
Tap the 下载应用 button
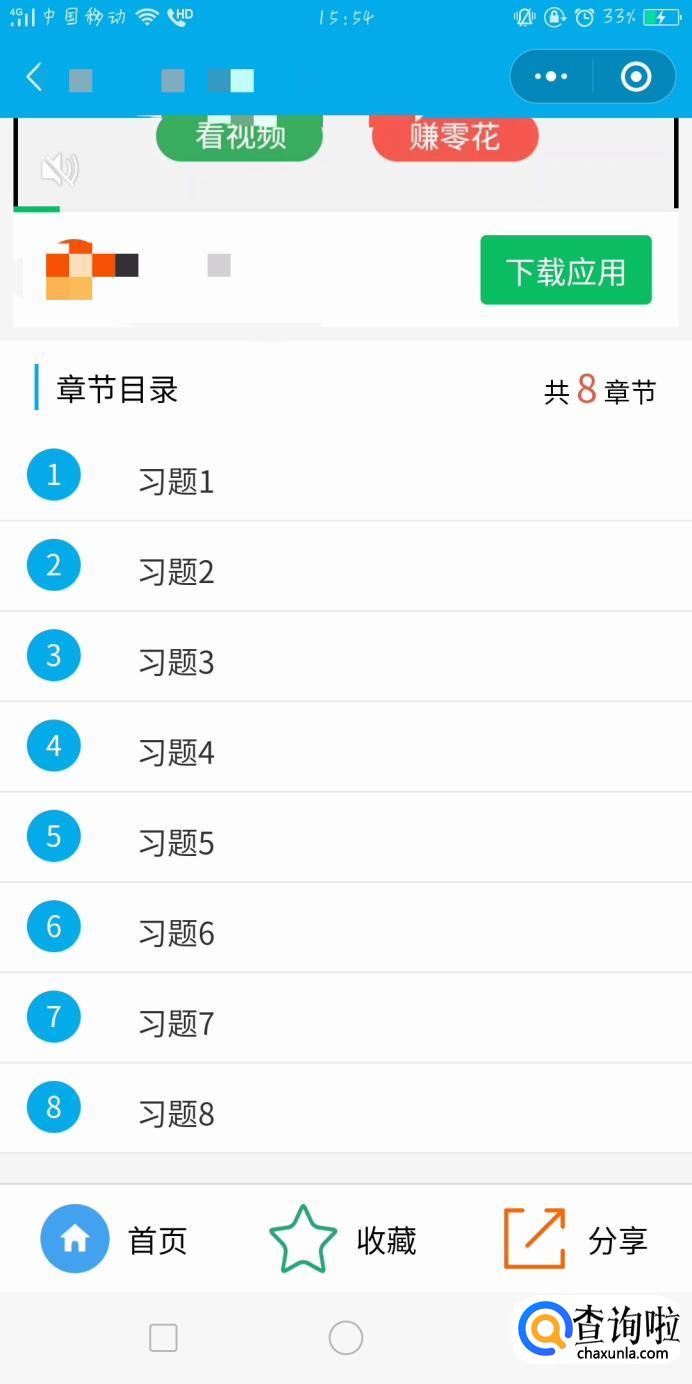566,270
